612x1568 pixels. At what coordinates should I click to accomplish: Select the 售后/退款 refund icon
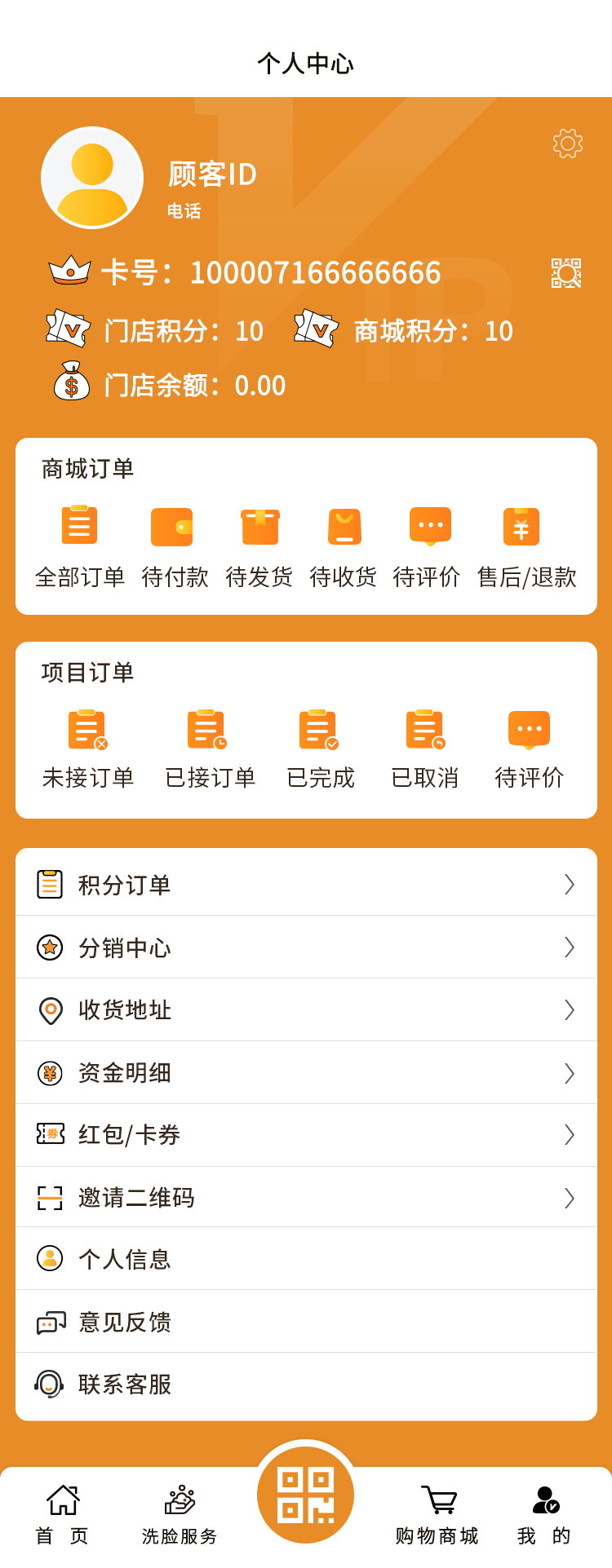(x=520, y=526)
